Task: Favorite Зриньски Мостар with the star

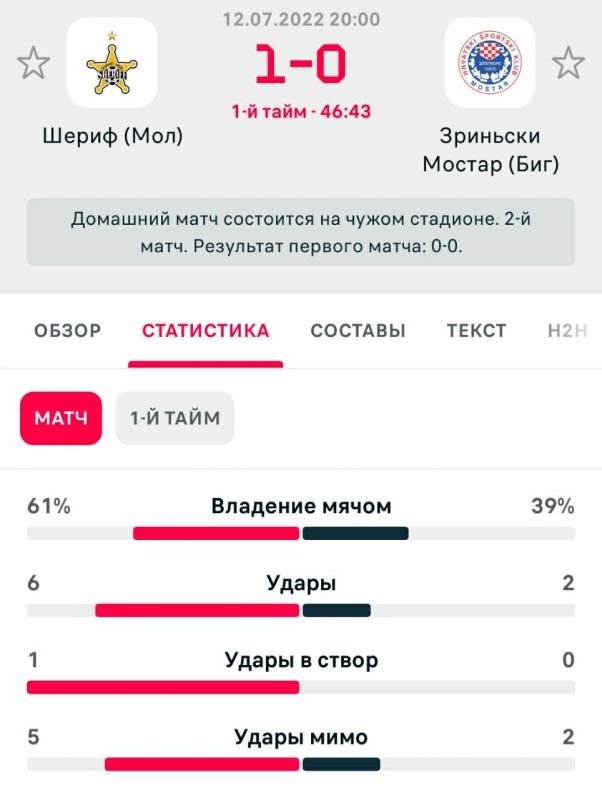Action: [x=568, y=63]
